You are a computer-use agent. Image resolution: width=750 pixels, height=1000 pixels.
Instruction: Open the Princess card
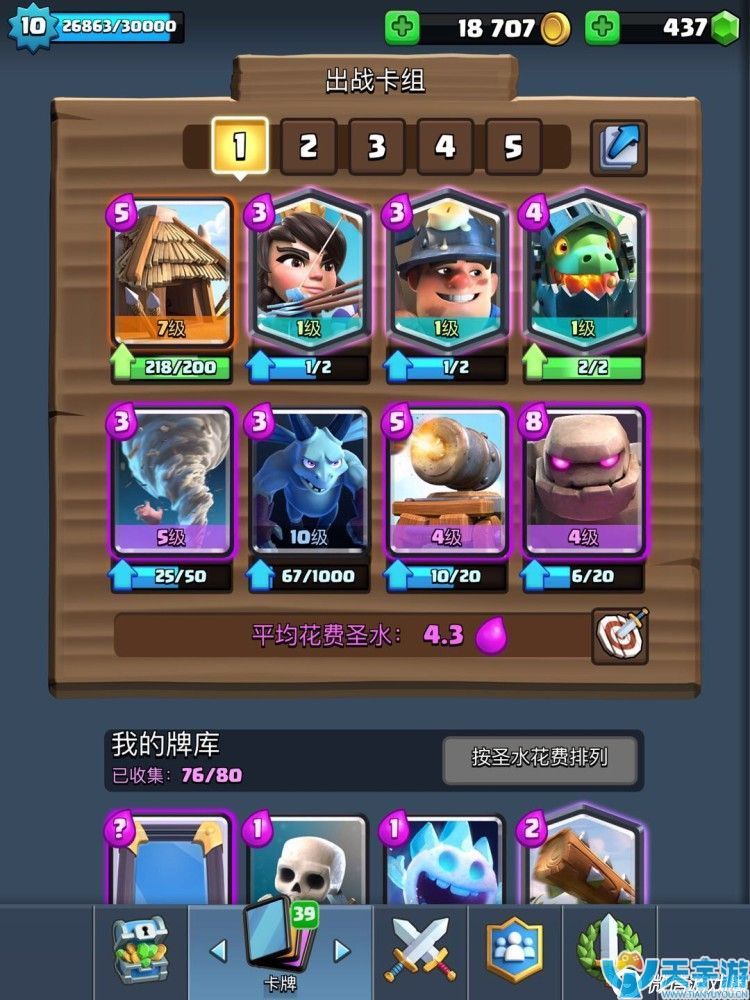pos(309,272)
